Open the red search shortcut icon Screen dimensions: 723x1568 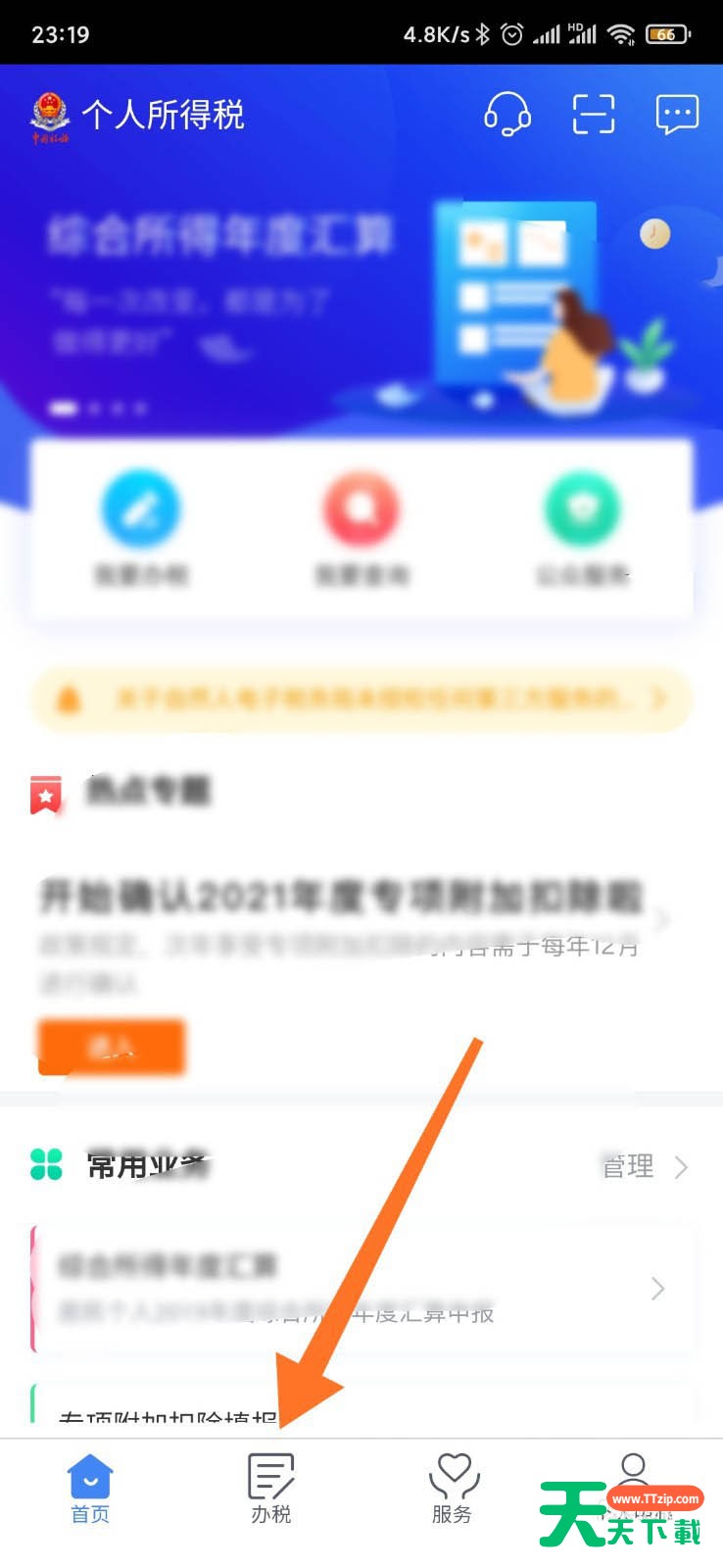tap(361, 510)
